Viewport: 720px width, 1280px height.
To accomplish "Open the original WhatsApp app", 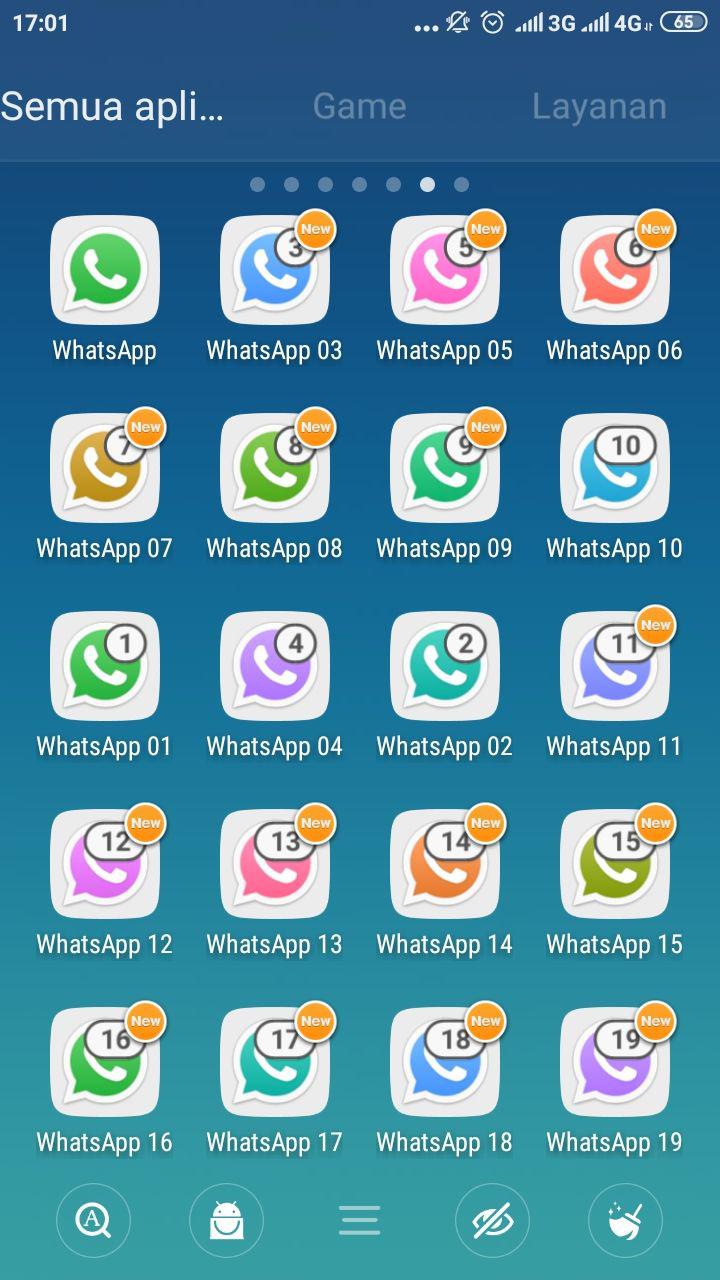I will click(x=105, y=270).
